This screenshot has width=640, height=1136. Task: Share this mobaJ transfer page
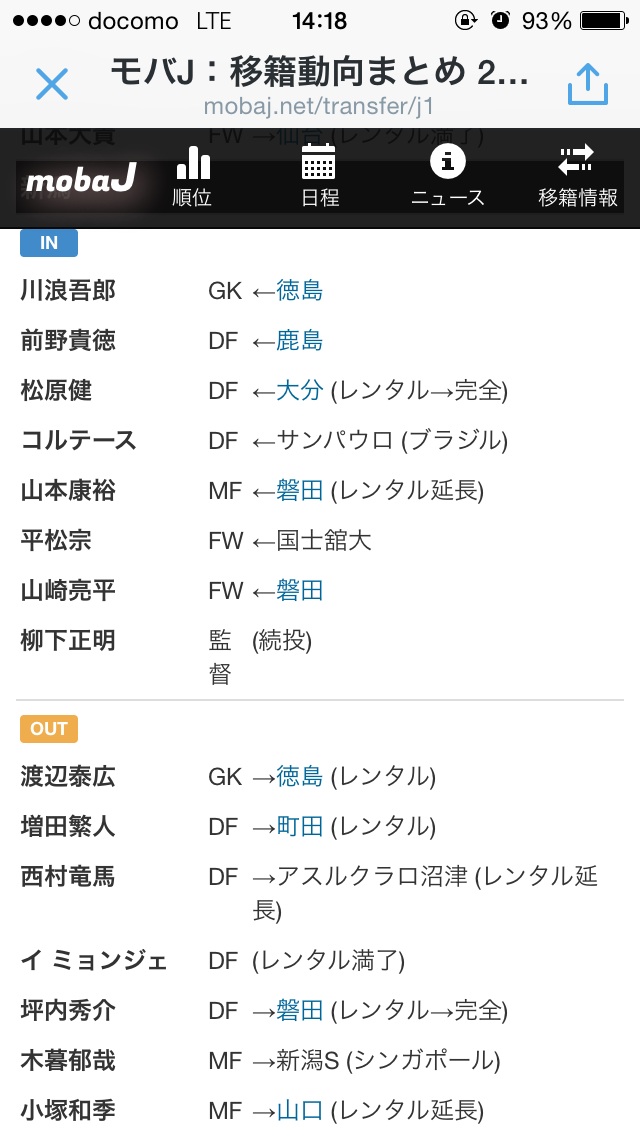pos(587,85)
